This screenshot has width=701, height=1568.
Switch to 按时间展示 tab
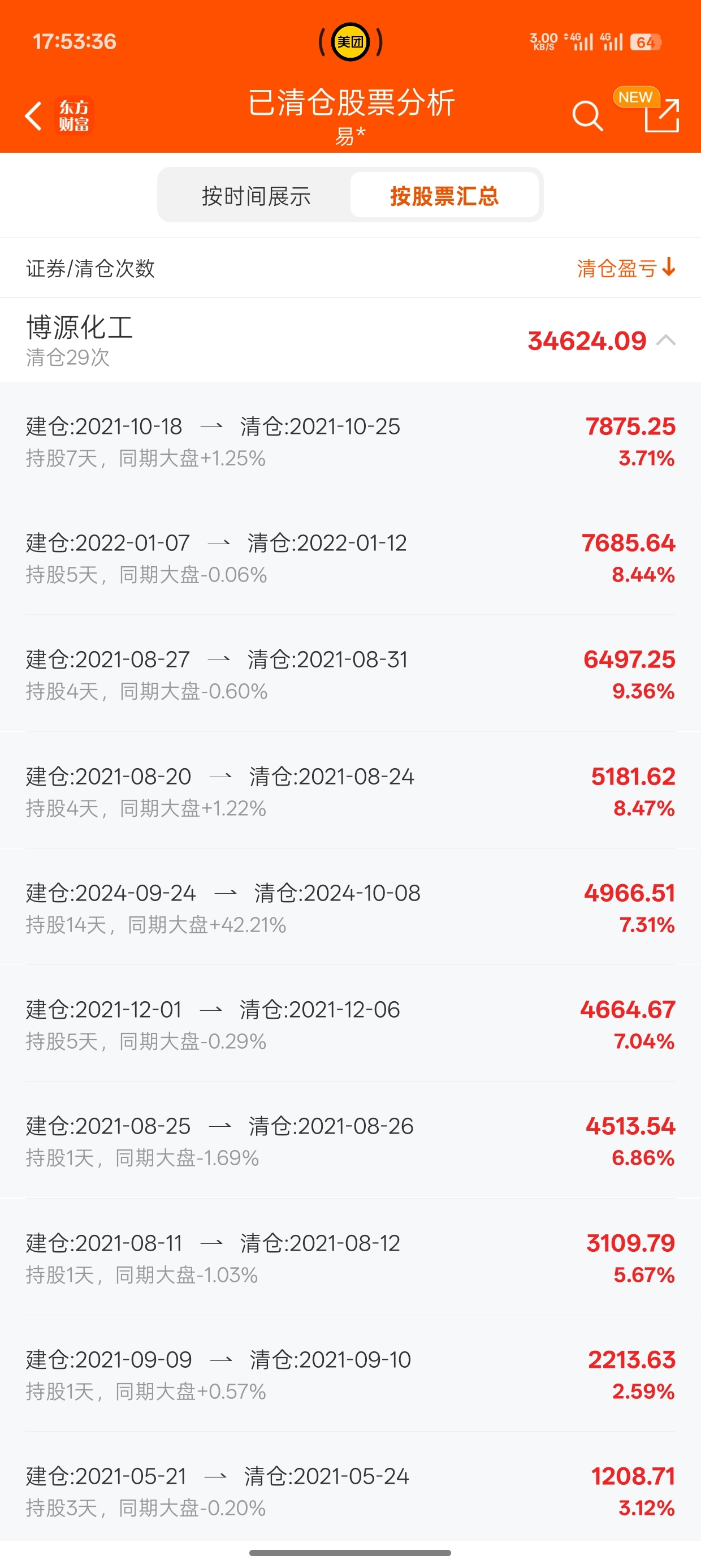(x=256, y=196)
